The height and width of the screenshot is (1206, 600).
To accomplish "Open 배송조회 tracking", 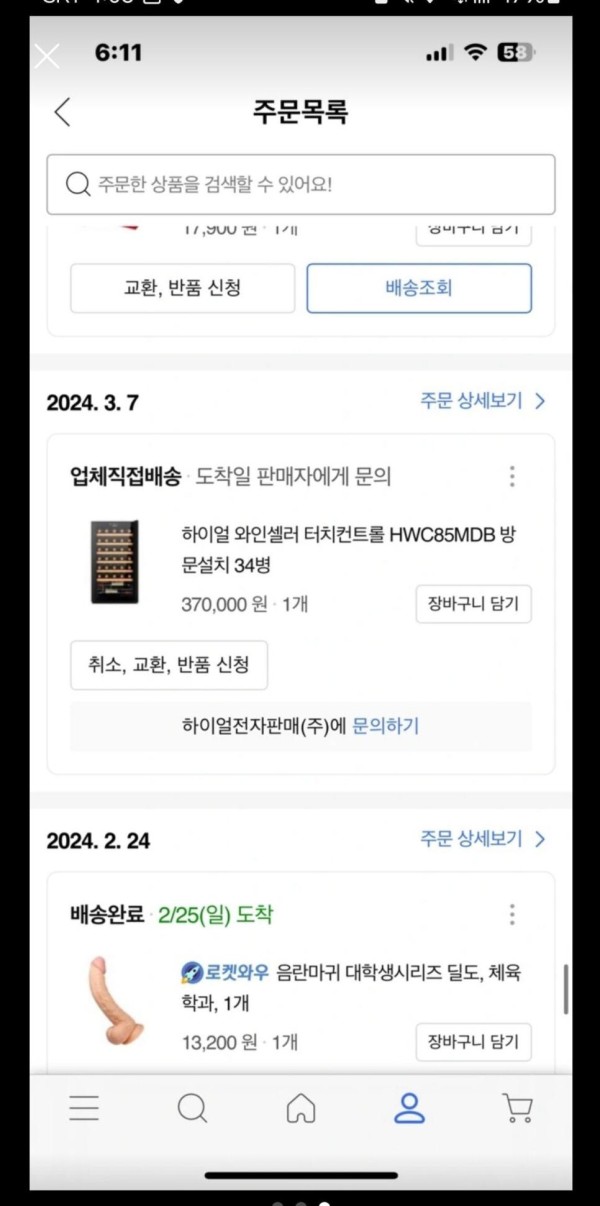I will pyautogui.click(x=418, y=288).
